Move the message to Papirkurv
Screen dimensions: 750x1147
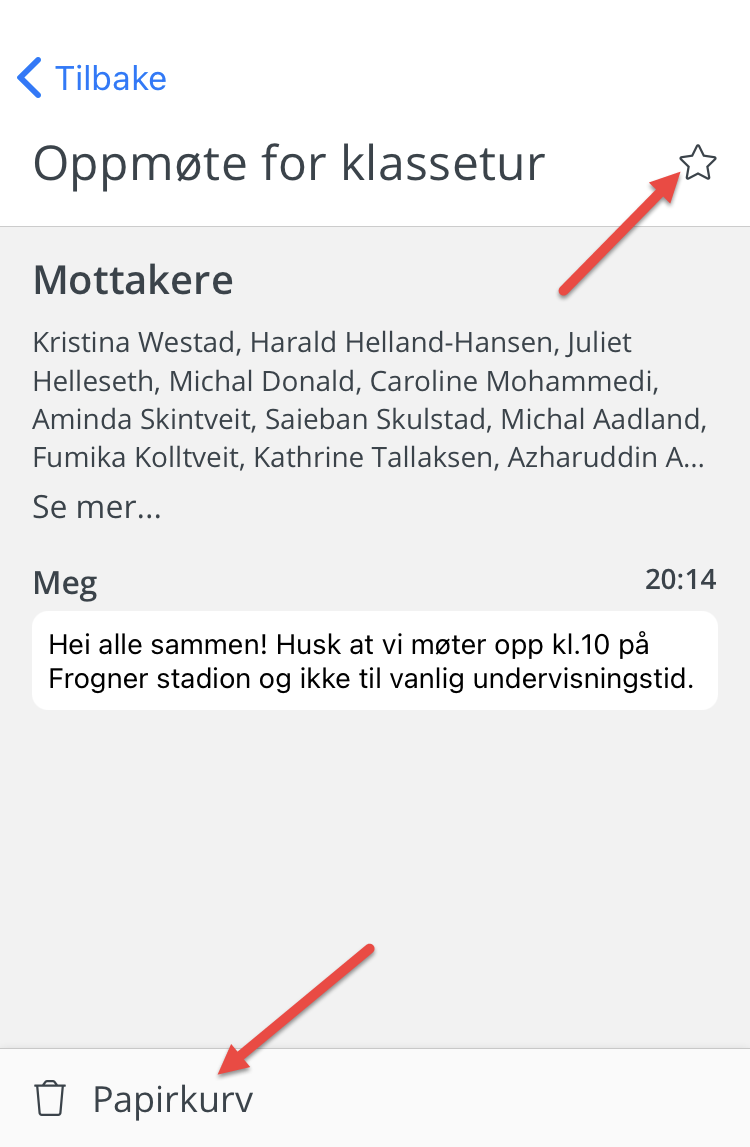(144, 1099)
